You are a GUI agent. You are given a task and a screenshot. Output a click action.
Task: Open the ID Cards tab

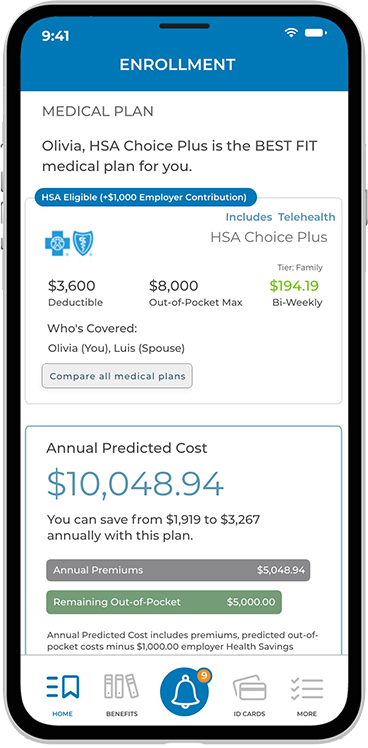click(250, 695)
